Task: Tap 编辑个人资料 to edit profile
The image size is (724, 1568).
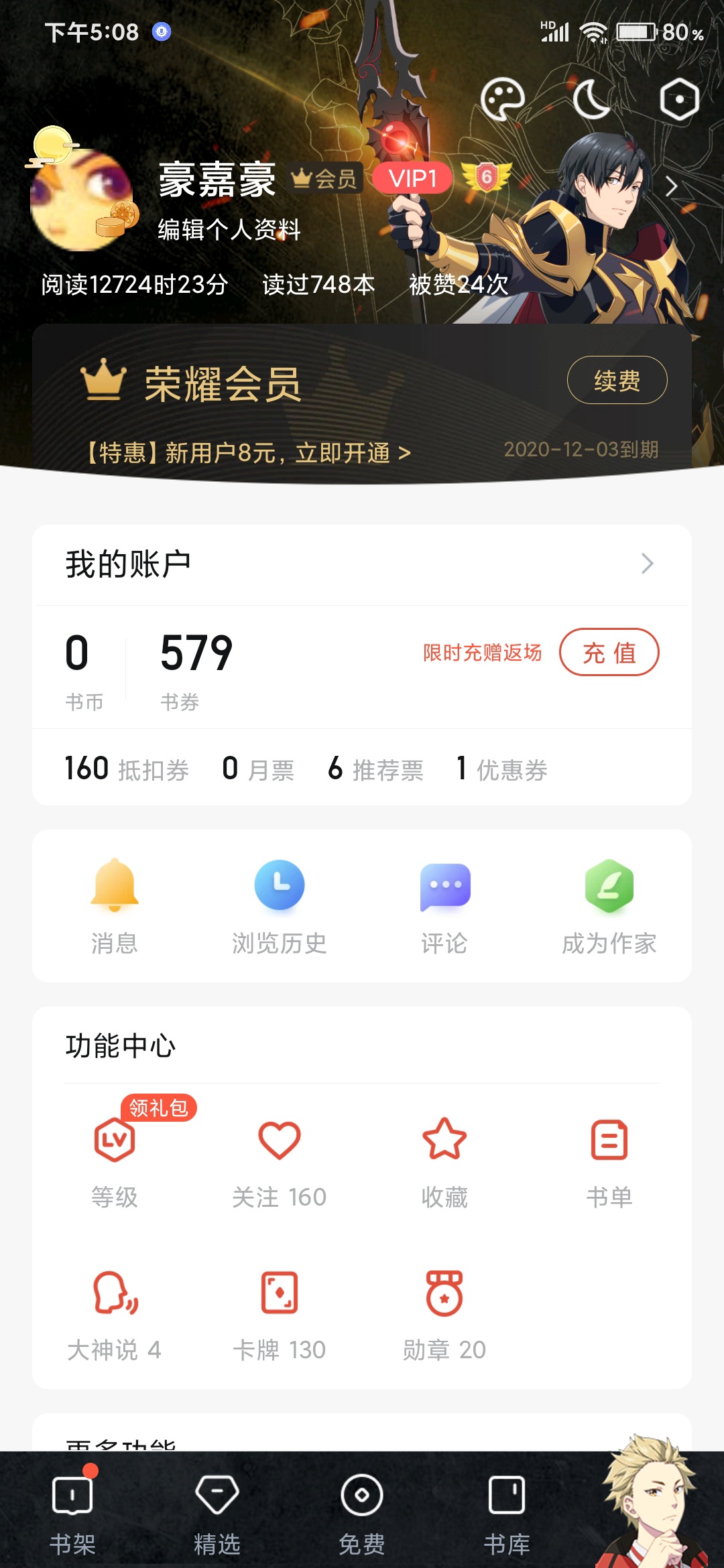Action: click(229, 230)
